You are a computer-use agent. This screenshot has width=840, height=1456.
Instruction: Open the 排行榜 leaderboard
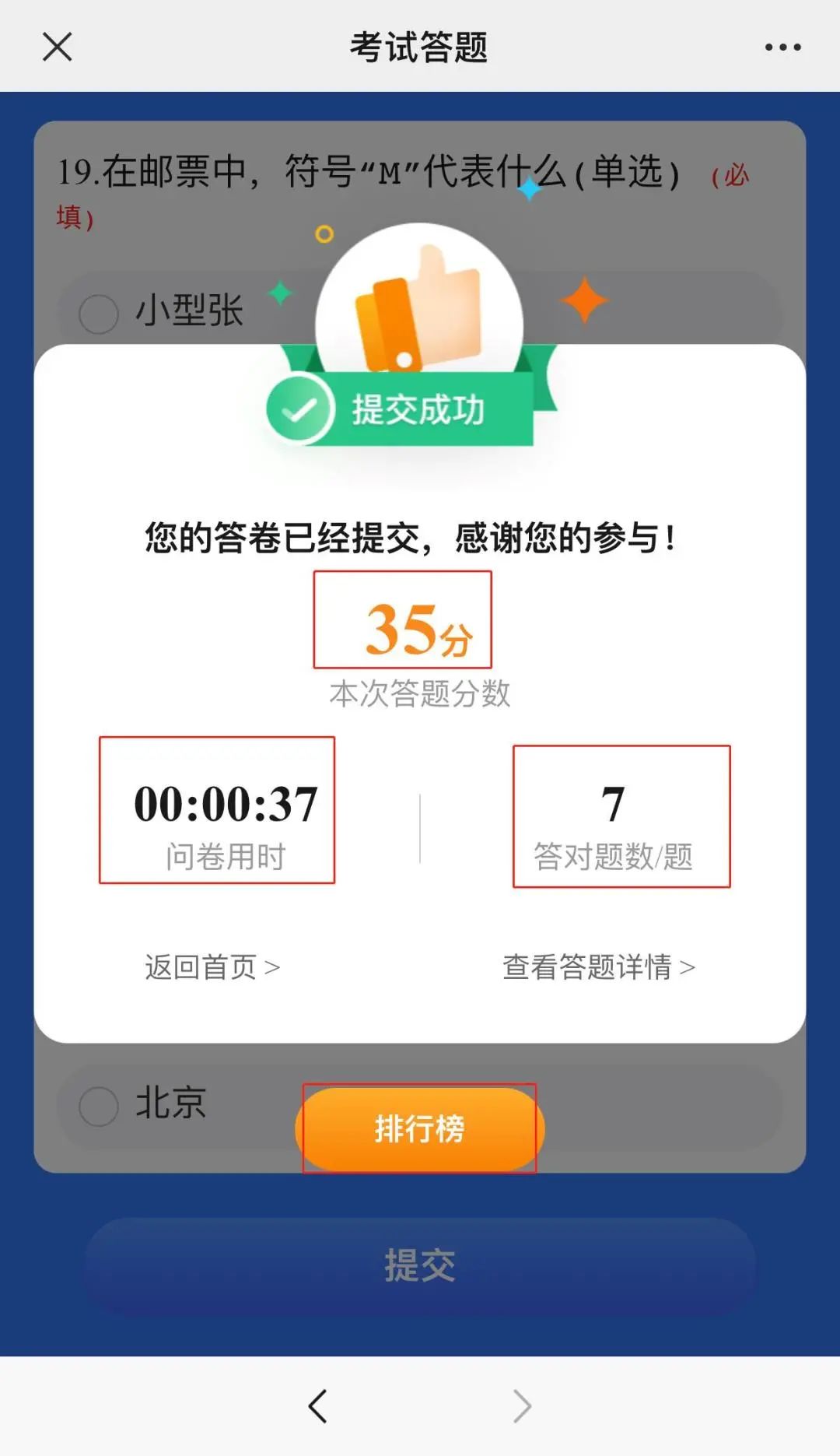tap(419, 1128)
